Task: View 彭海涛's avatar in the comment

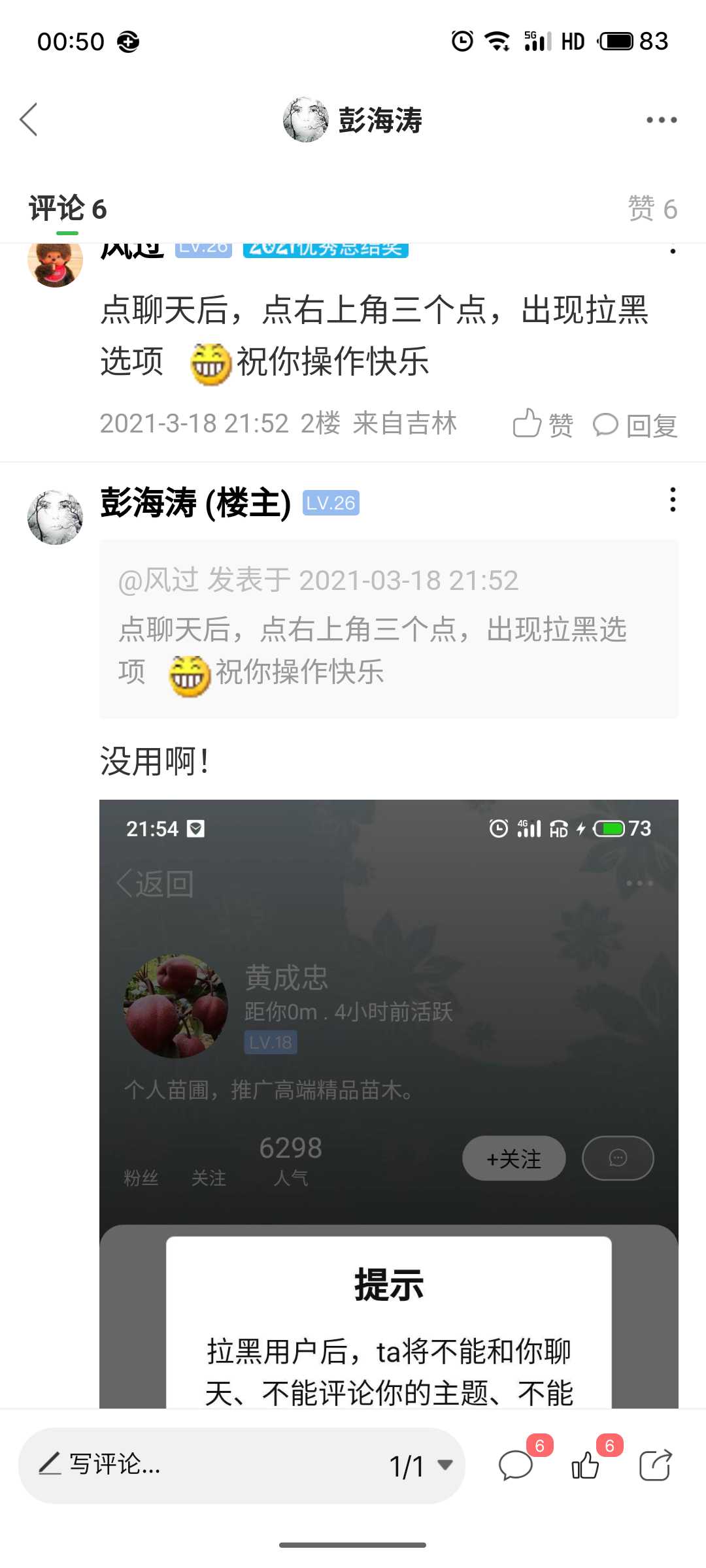Action: [x=55, y=517]
